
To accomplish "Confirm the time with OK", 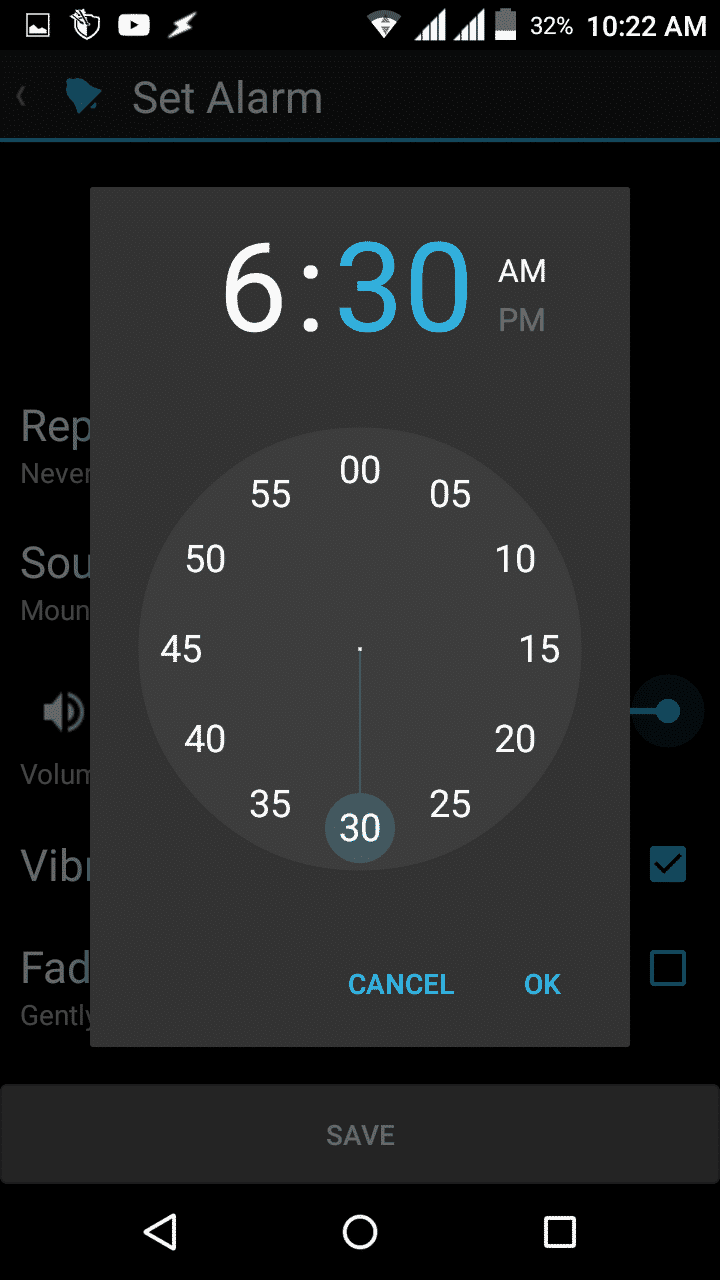I will (542, 984).
